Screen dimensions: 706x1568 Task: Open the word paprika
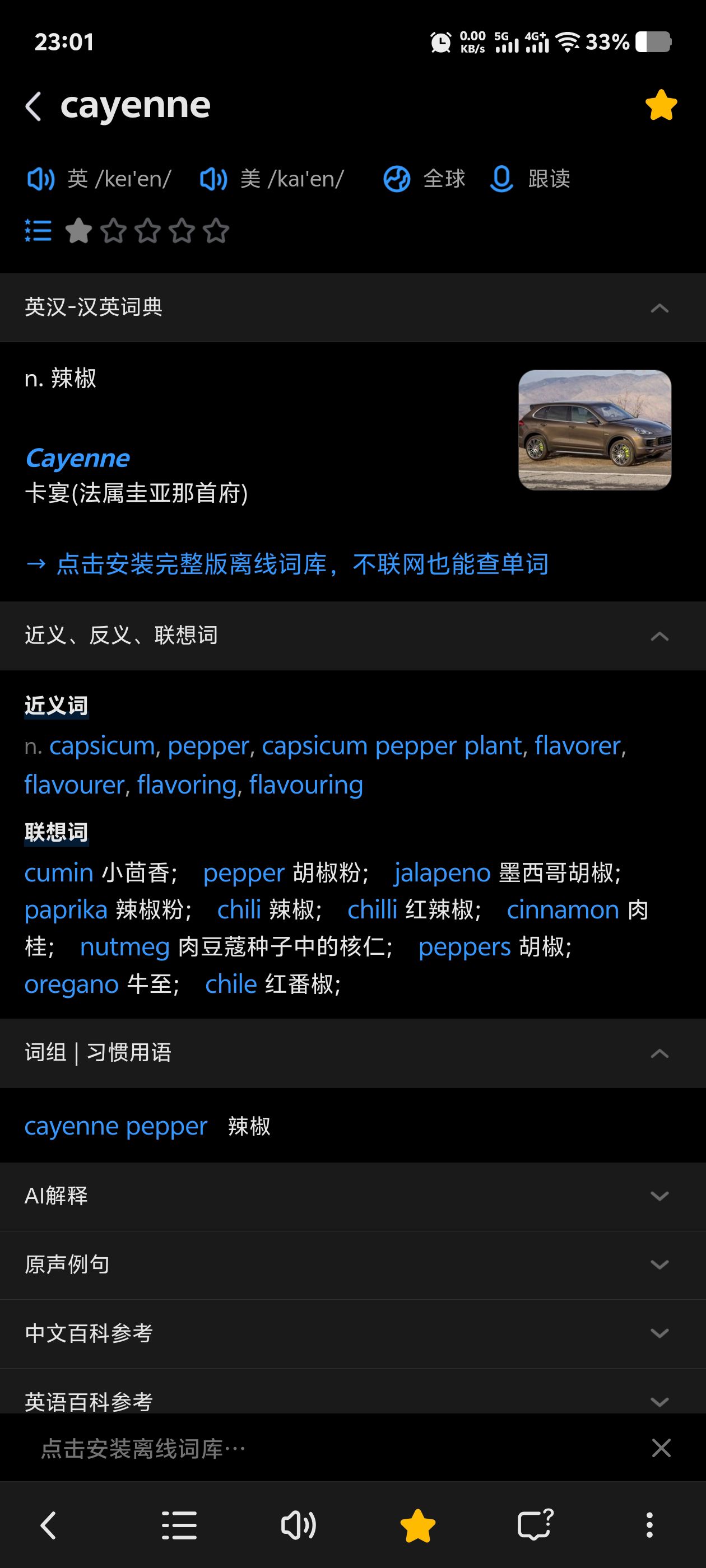pyautogui.click(x=66, y=910)
